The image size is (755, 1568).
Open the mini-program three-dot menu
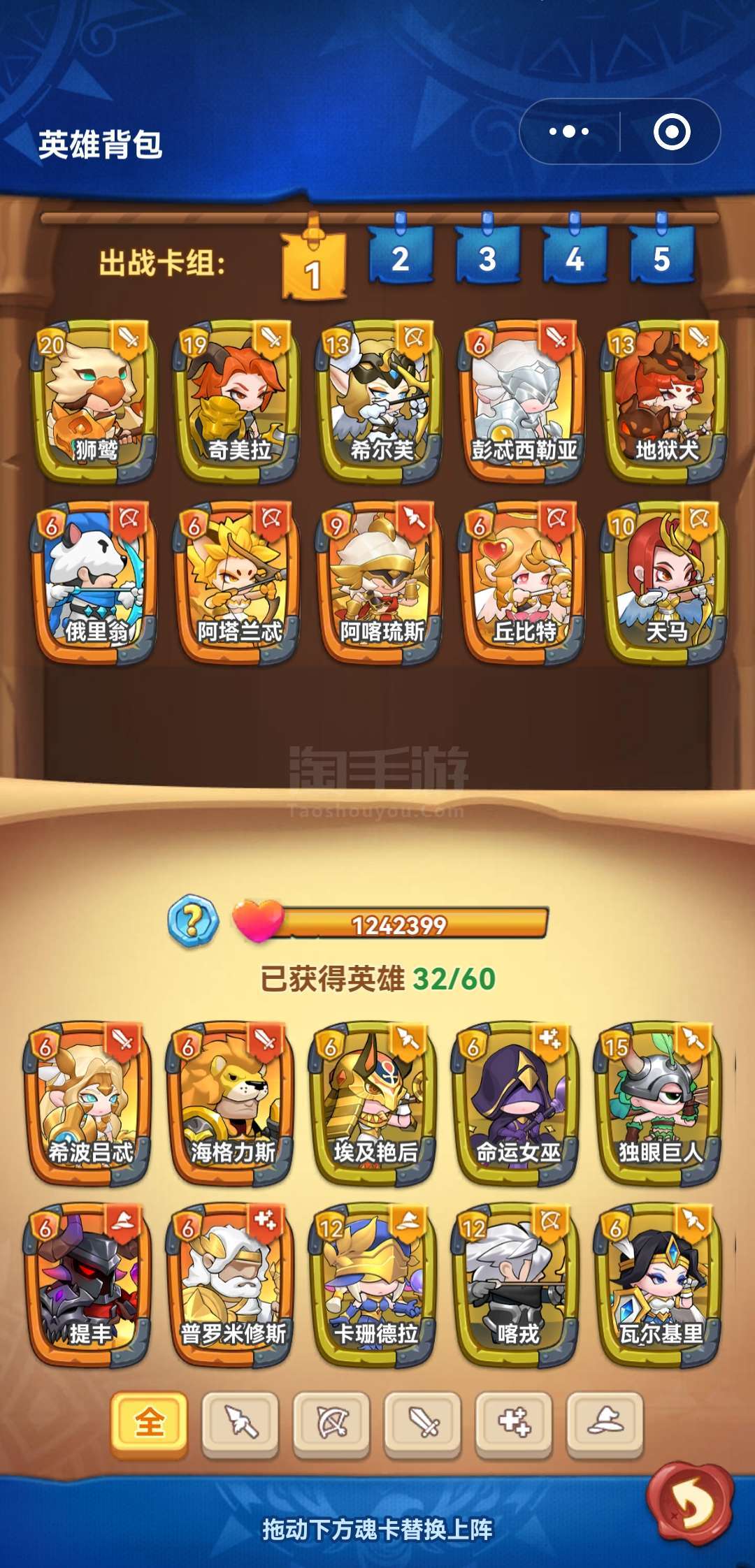coord(569,131)
